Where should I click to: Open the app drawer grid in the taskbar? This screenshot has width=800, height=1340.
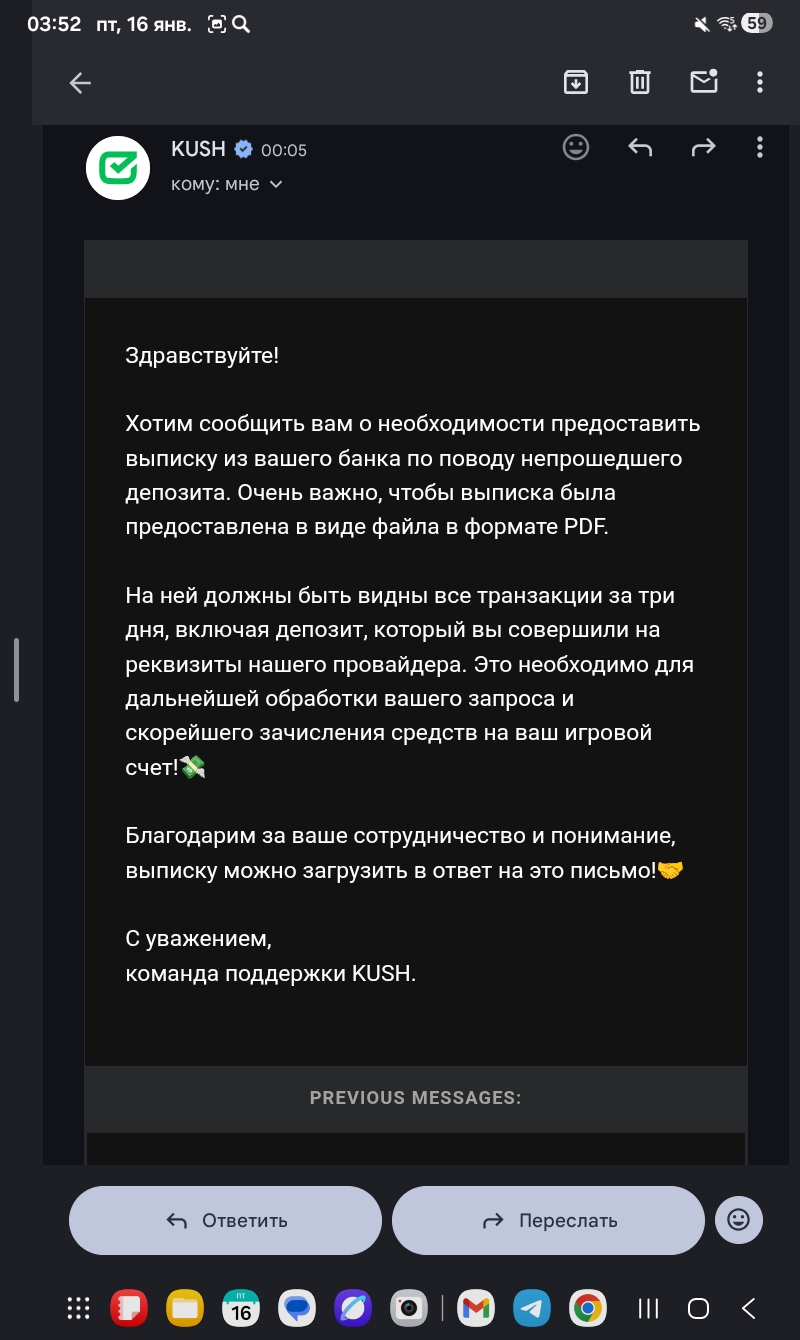[78, 1307]
